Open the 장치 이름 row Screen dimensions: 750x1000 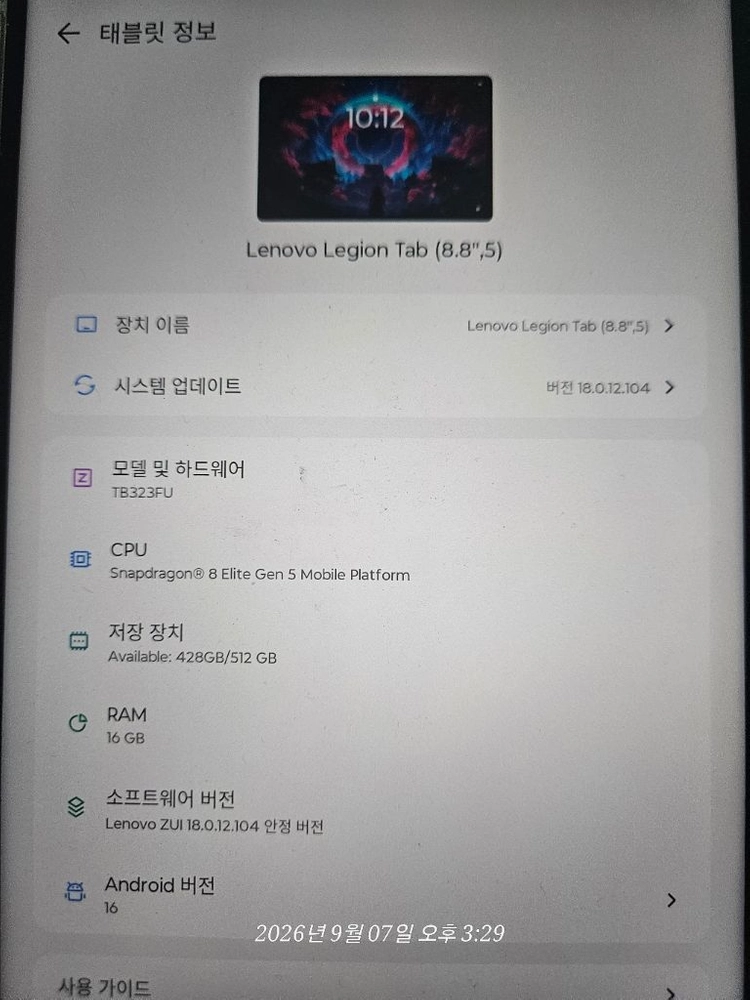[x=376, y=325]
